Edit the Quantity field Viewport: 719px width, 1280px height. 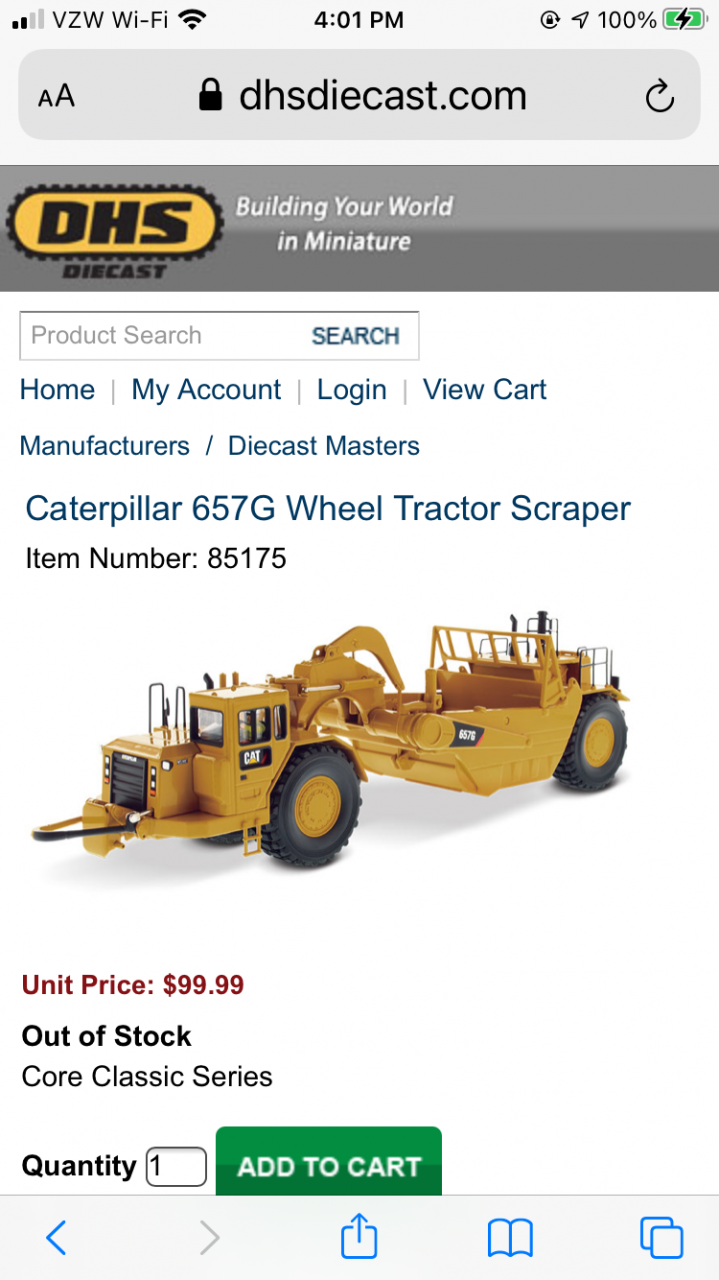click(x=176, y=1167)
